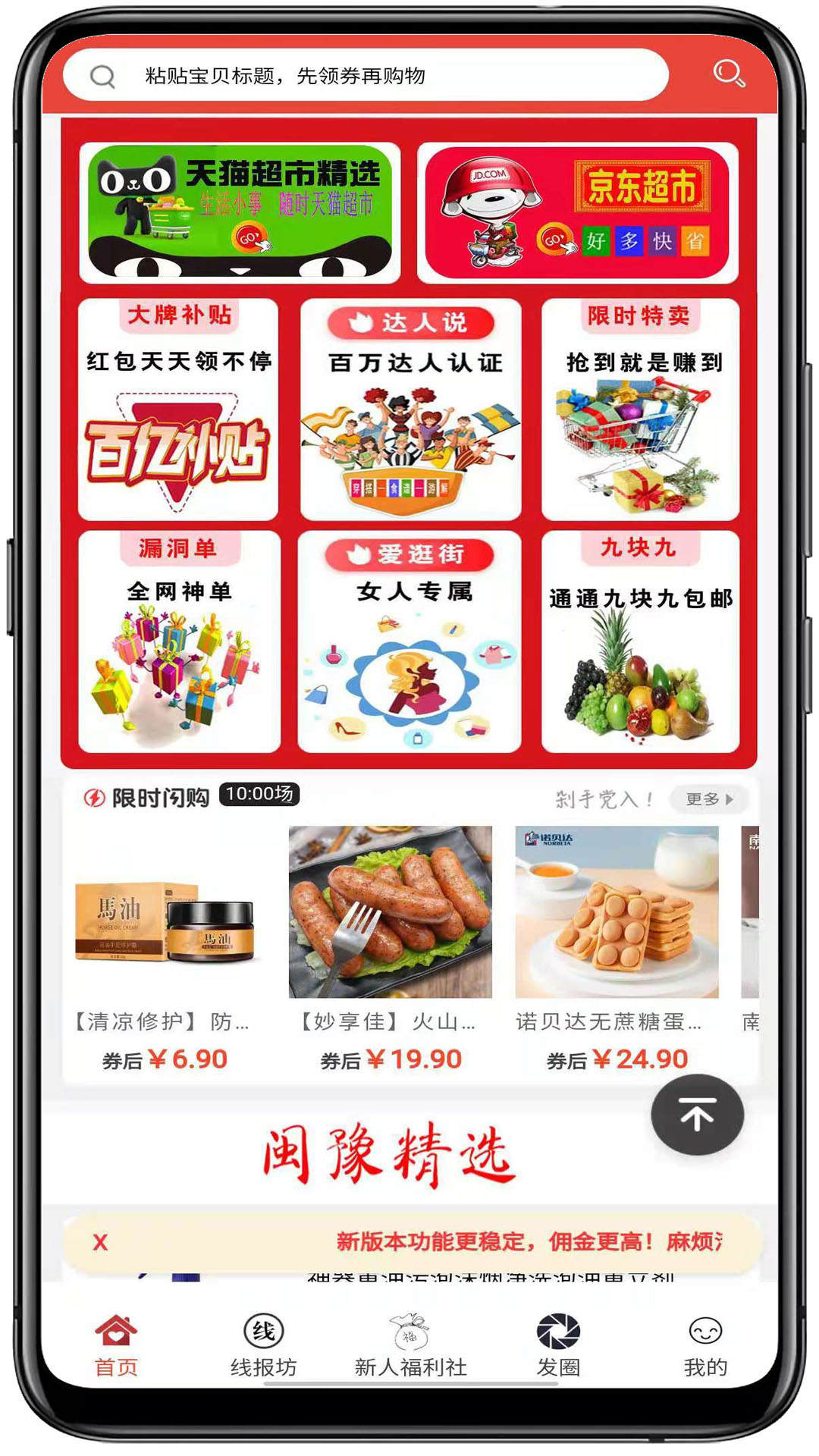Tap the search box to paste a product title
Screen dimensions: 819x1456
(366, 75)
